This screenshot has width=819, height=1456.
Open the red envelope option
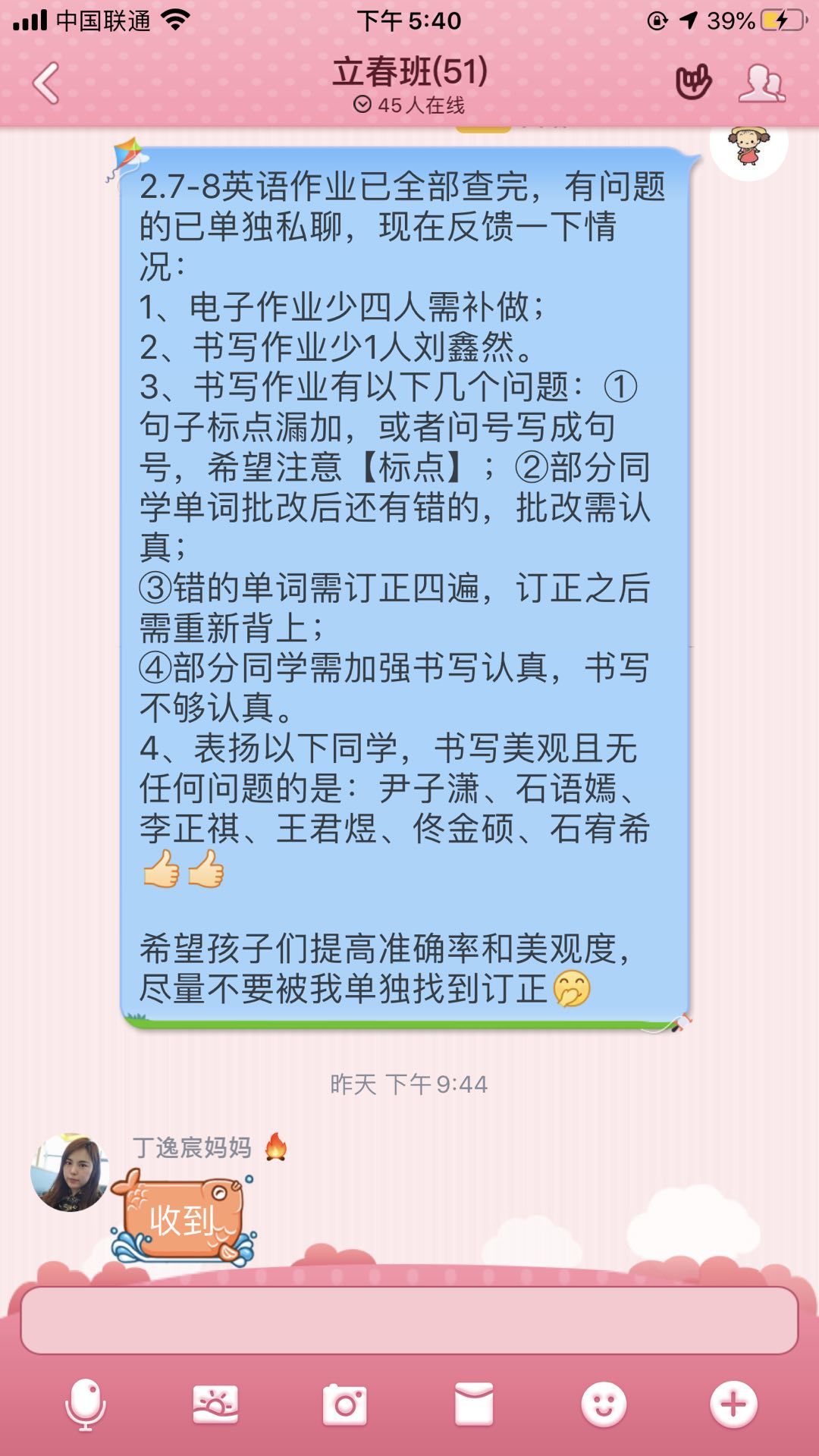[x=474, y=1405]
